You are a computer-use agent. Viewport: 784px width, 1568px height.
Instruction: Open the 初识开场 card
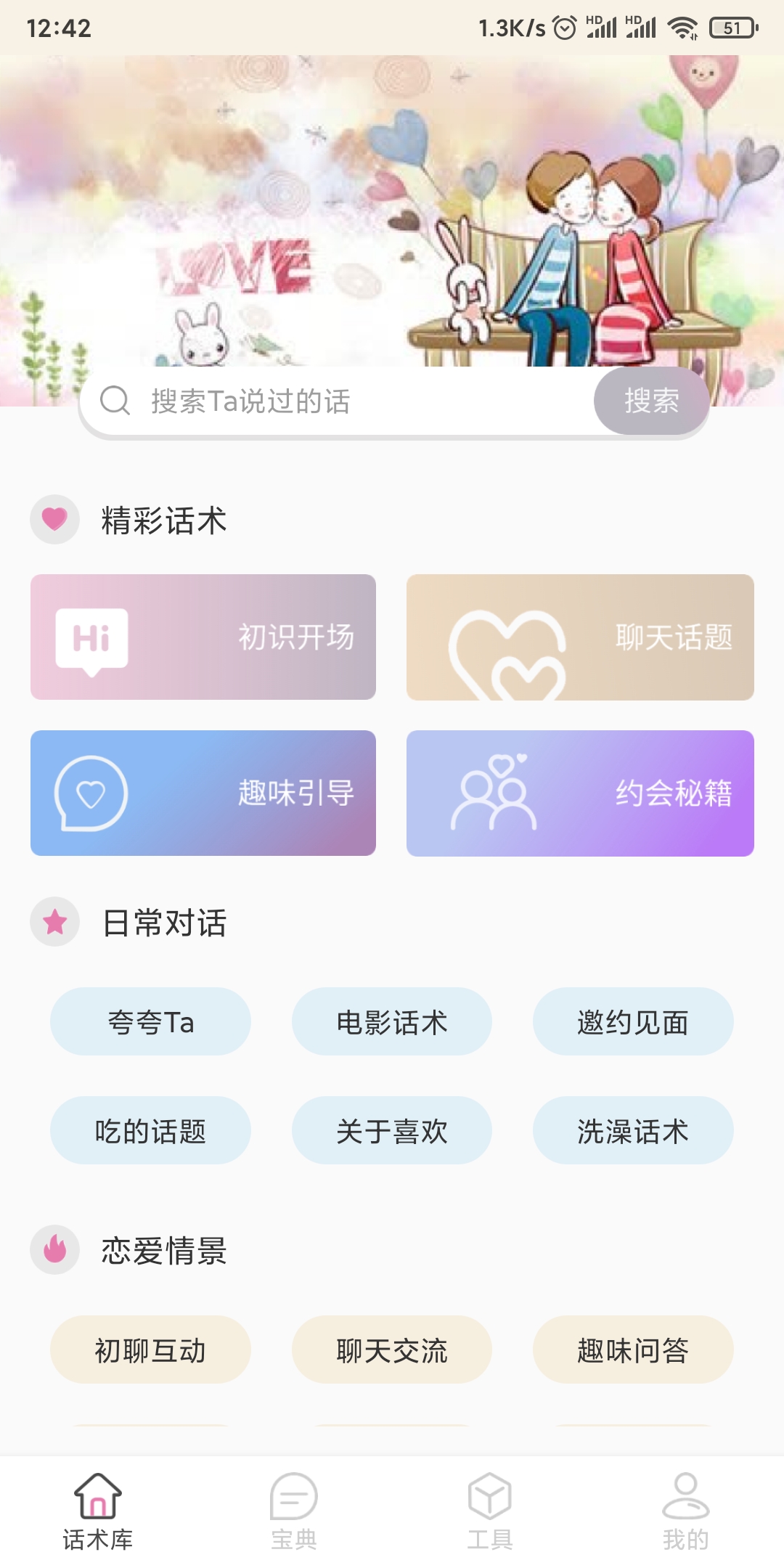coord(203,637)
